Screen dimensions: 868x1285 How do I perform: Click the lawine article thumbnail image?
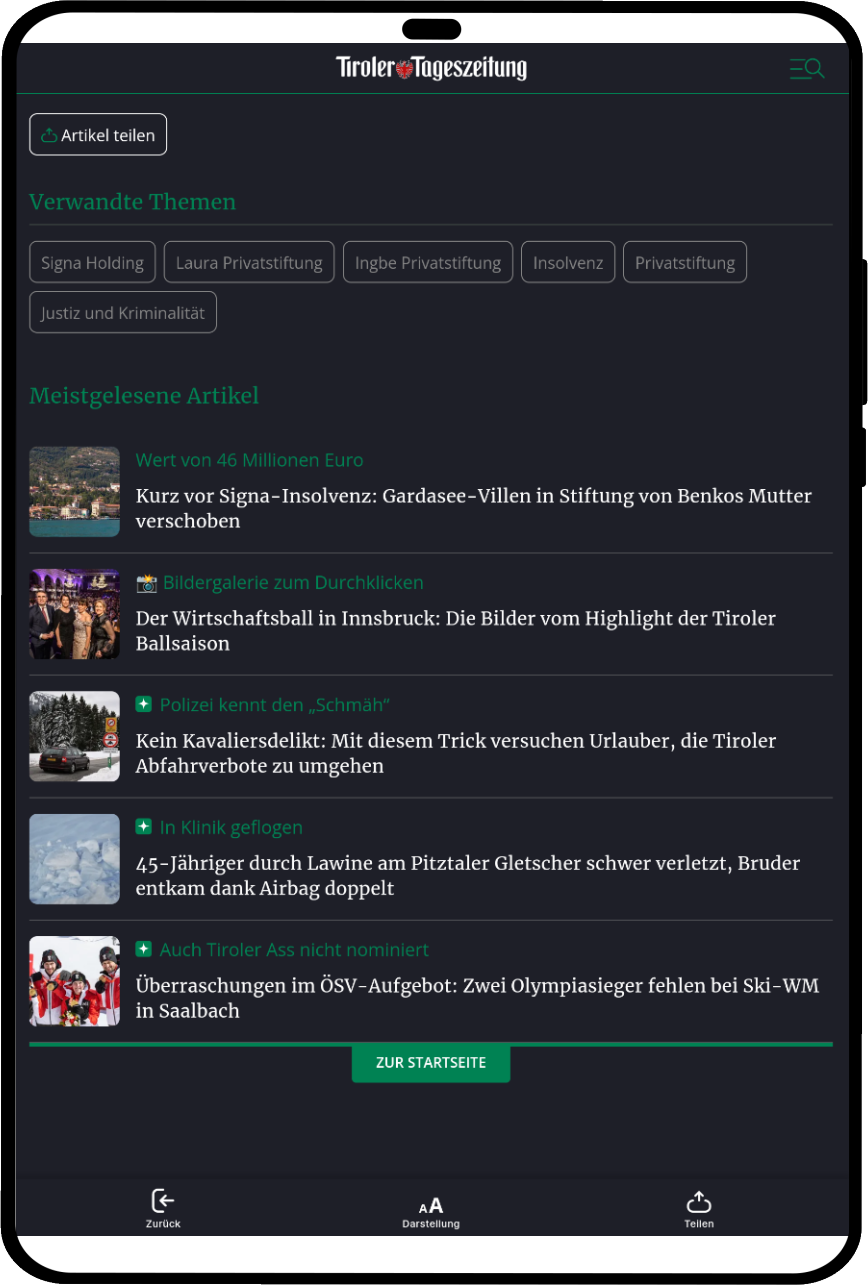pos(74,859)
